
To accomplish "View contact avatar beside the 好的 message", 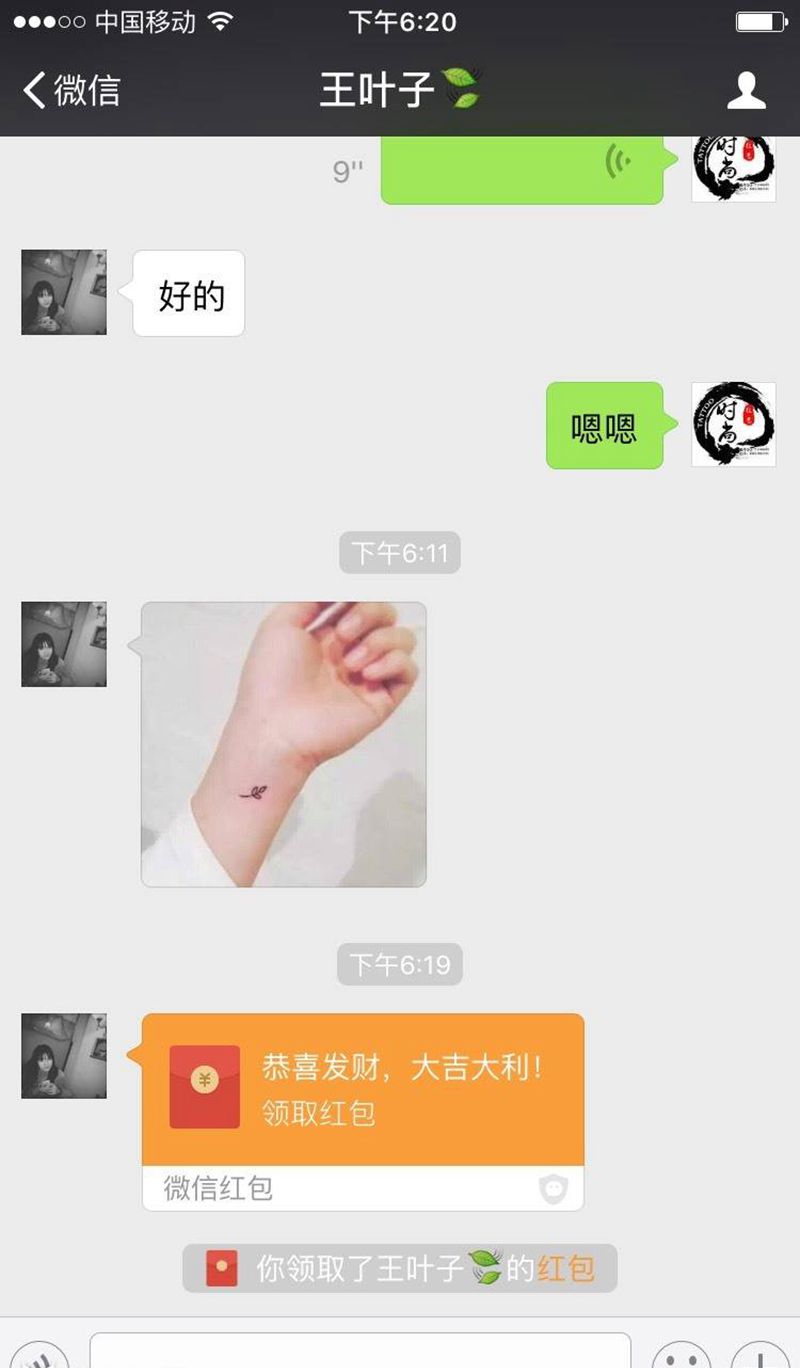I will pyautogui.click(x=64, y=292).
